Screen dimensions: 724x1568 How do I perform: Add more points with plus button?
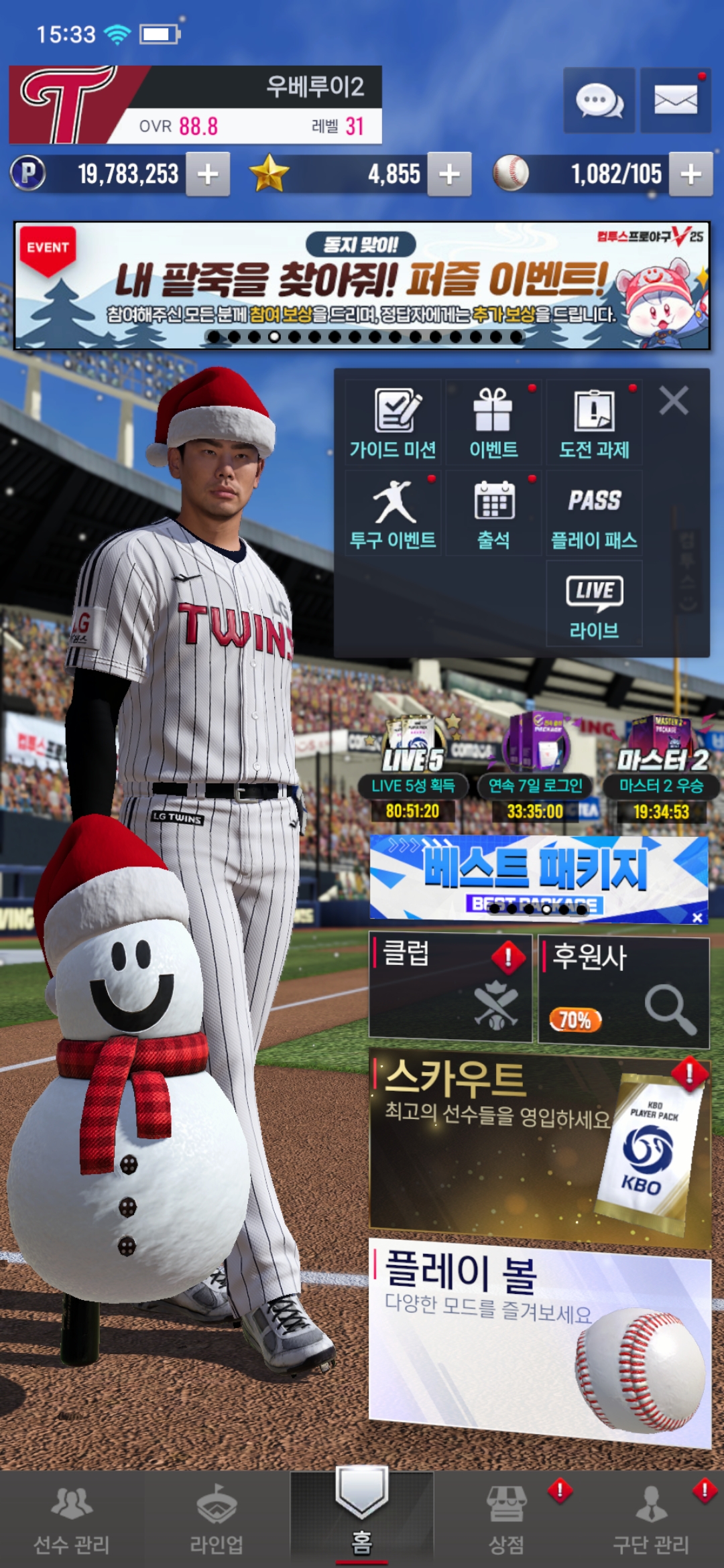tap(208, 174)
